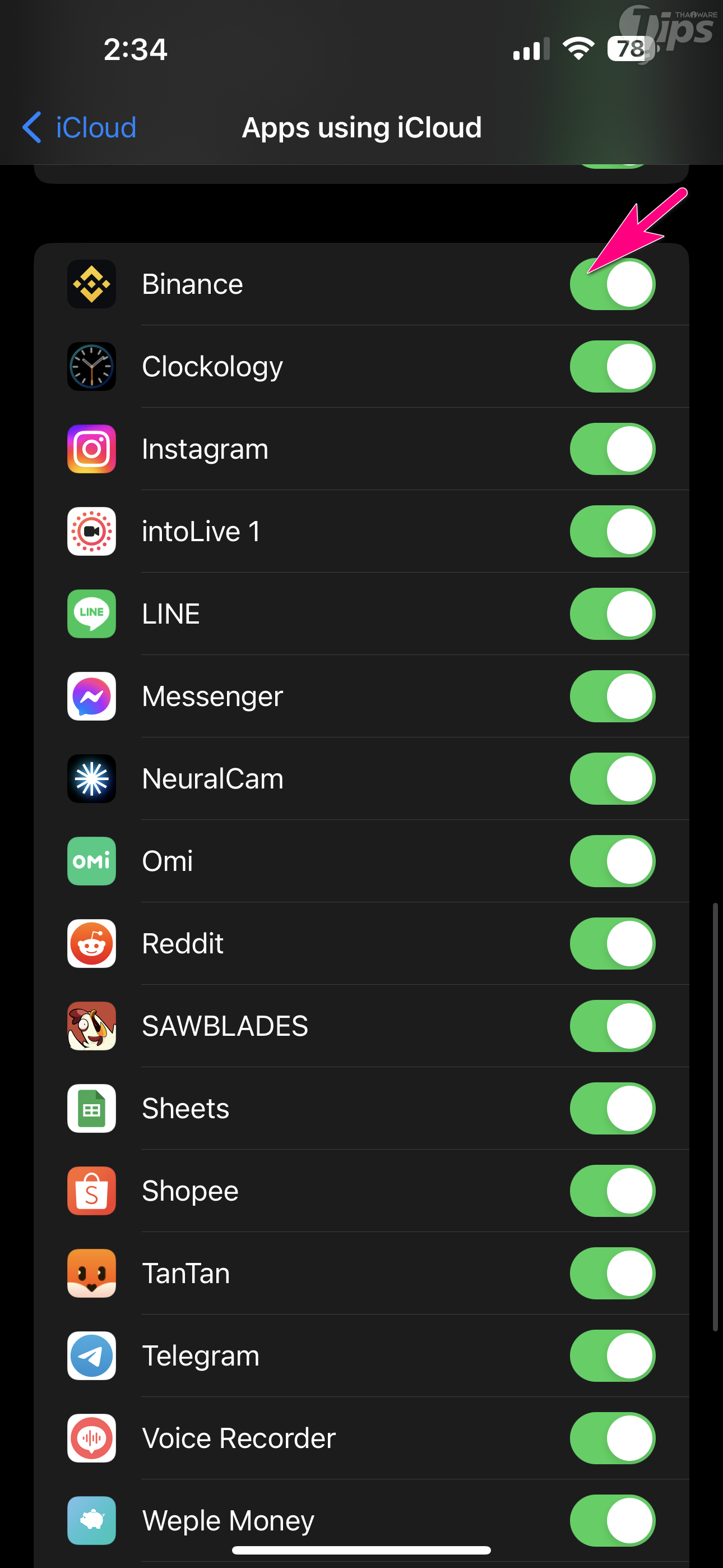The width and height of the screenshot is (723, 1568).
Task: Turn off iCloud for Binance
Action: pos(612,284)
